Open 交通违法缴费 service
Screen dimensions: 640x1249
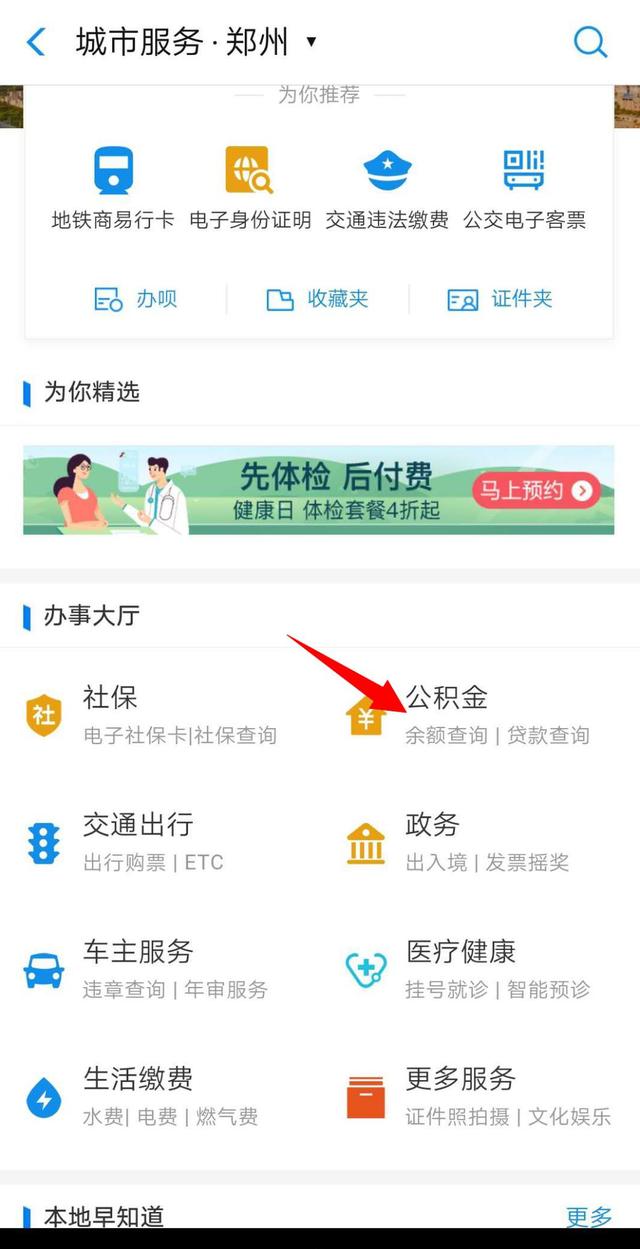(386, 187)
